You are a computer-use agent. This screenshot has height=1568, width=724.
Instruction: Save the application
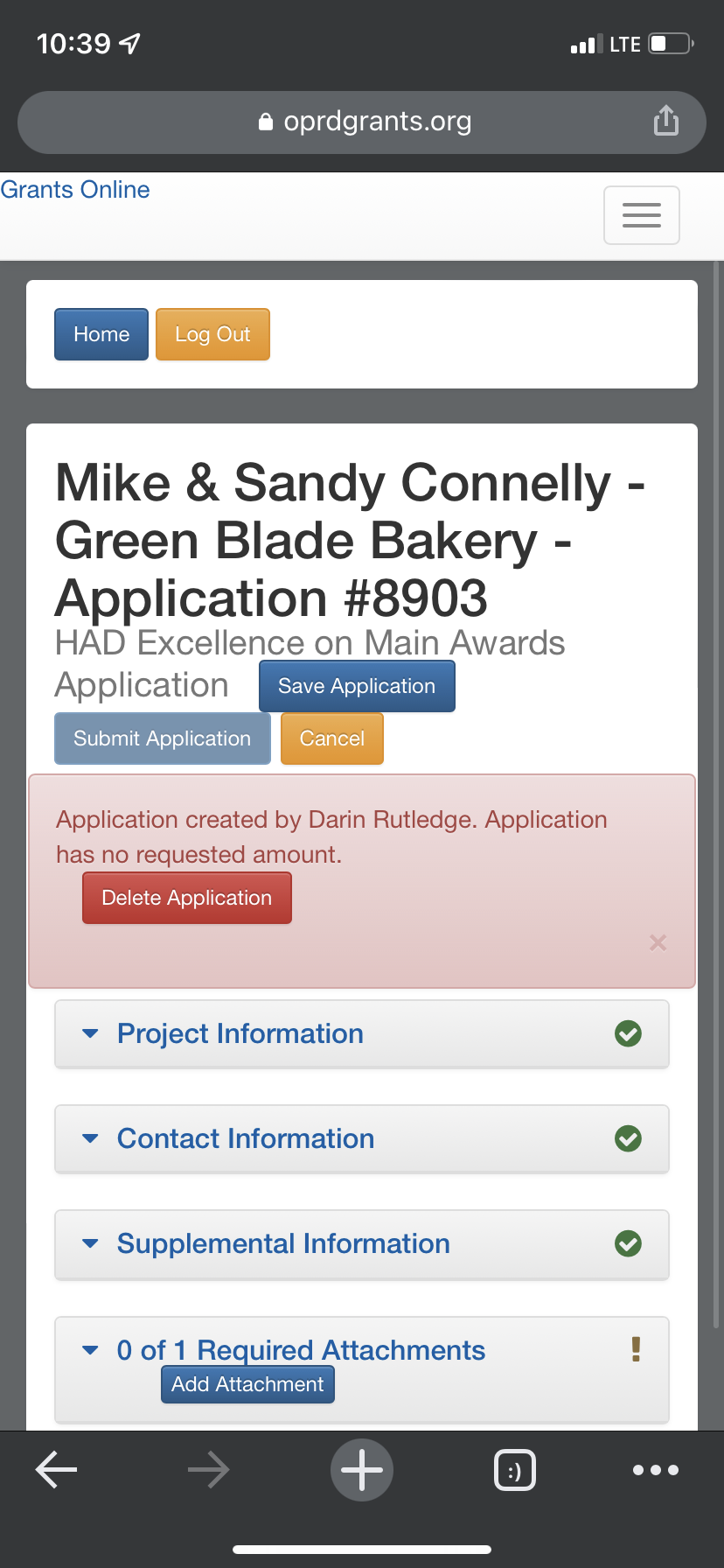click(x=357, y=686)
